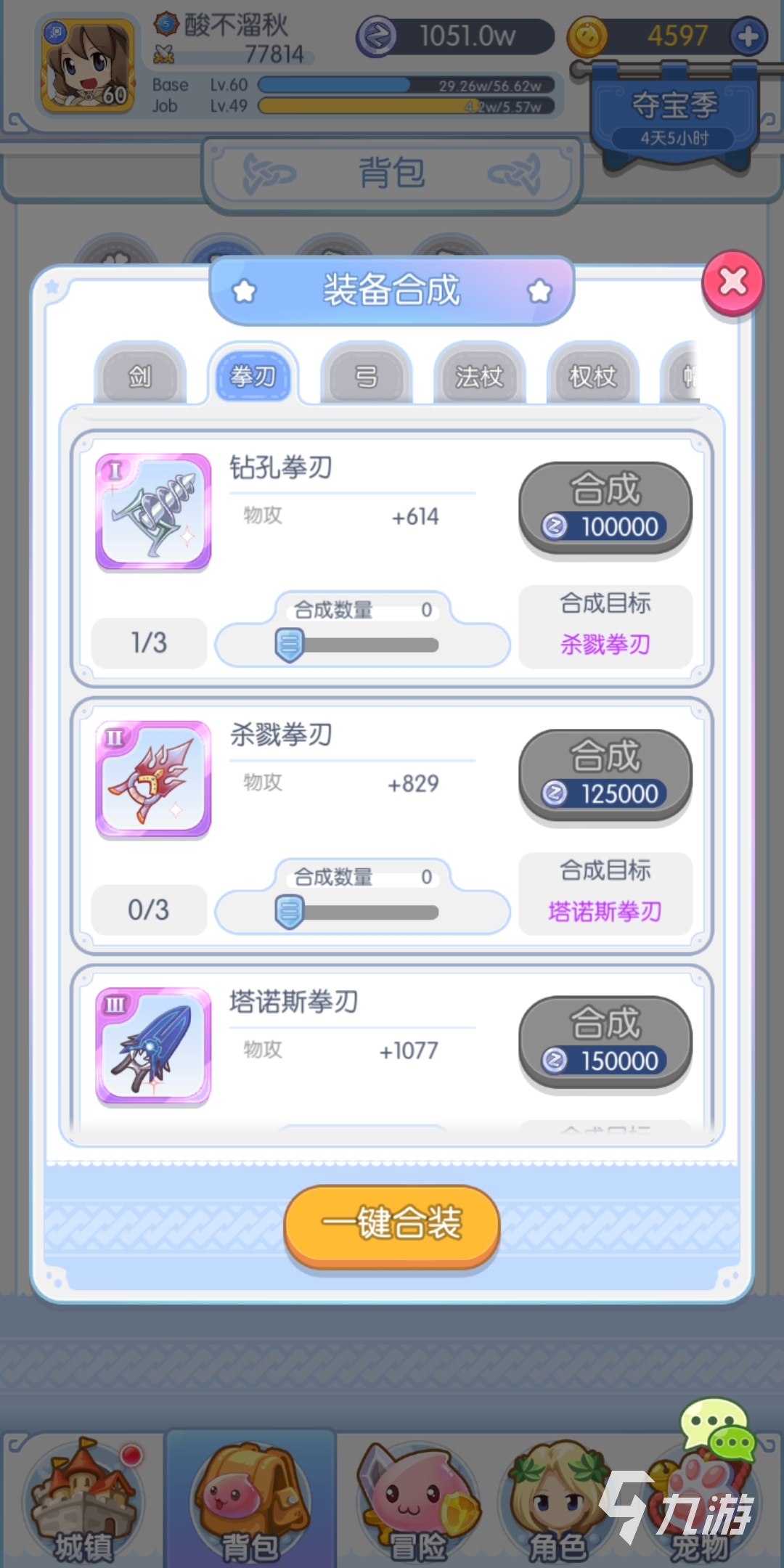Add gold coins with plus button
This screenshot has width=784, height=1568.
point(748,36)
